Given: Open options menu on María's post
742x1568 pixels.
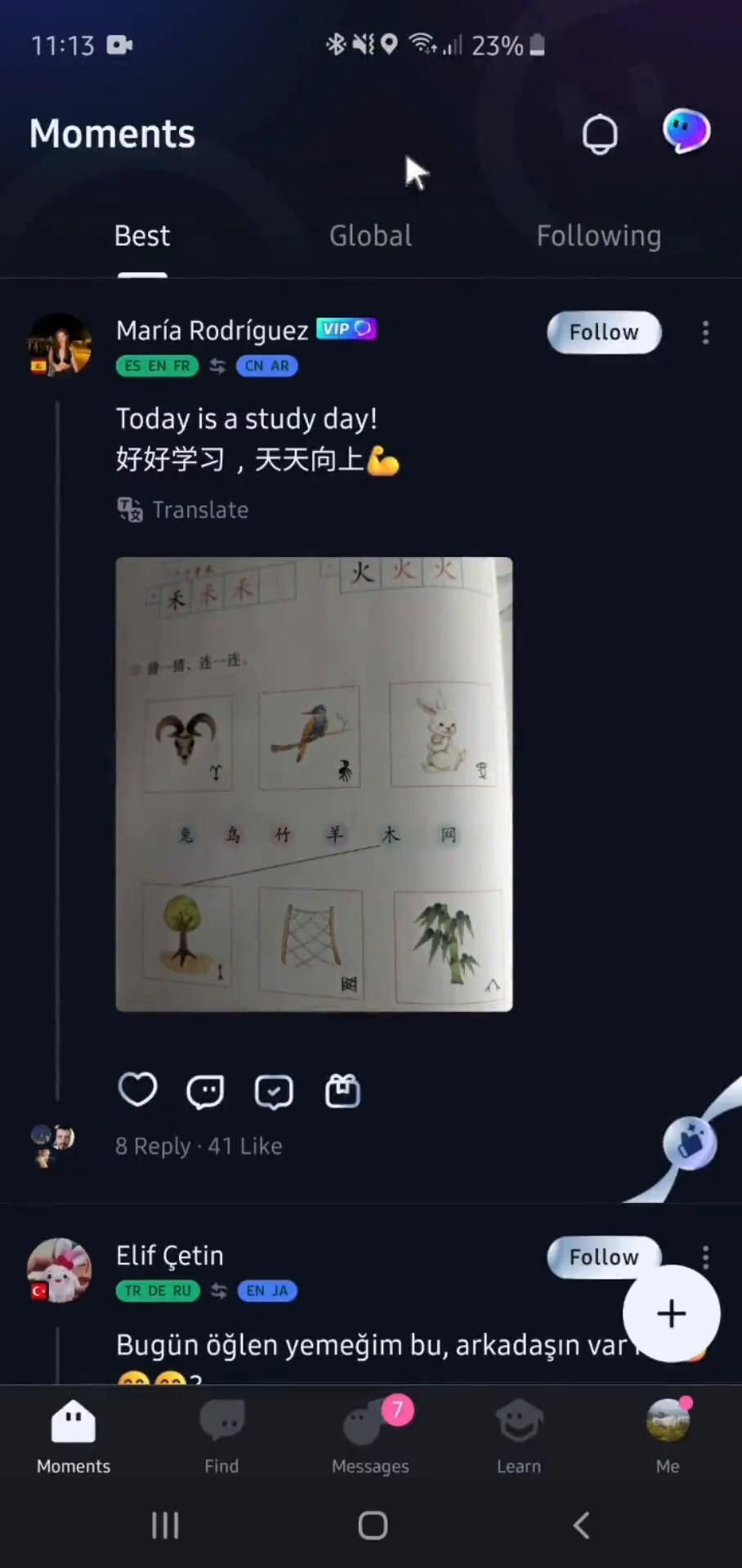Looking at the screenshot, I should pyautogui.click(x=704, y=332).
